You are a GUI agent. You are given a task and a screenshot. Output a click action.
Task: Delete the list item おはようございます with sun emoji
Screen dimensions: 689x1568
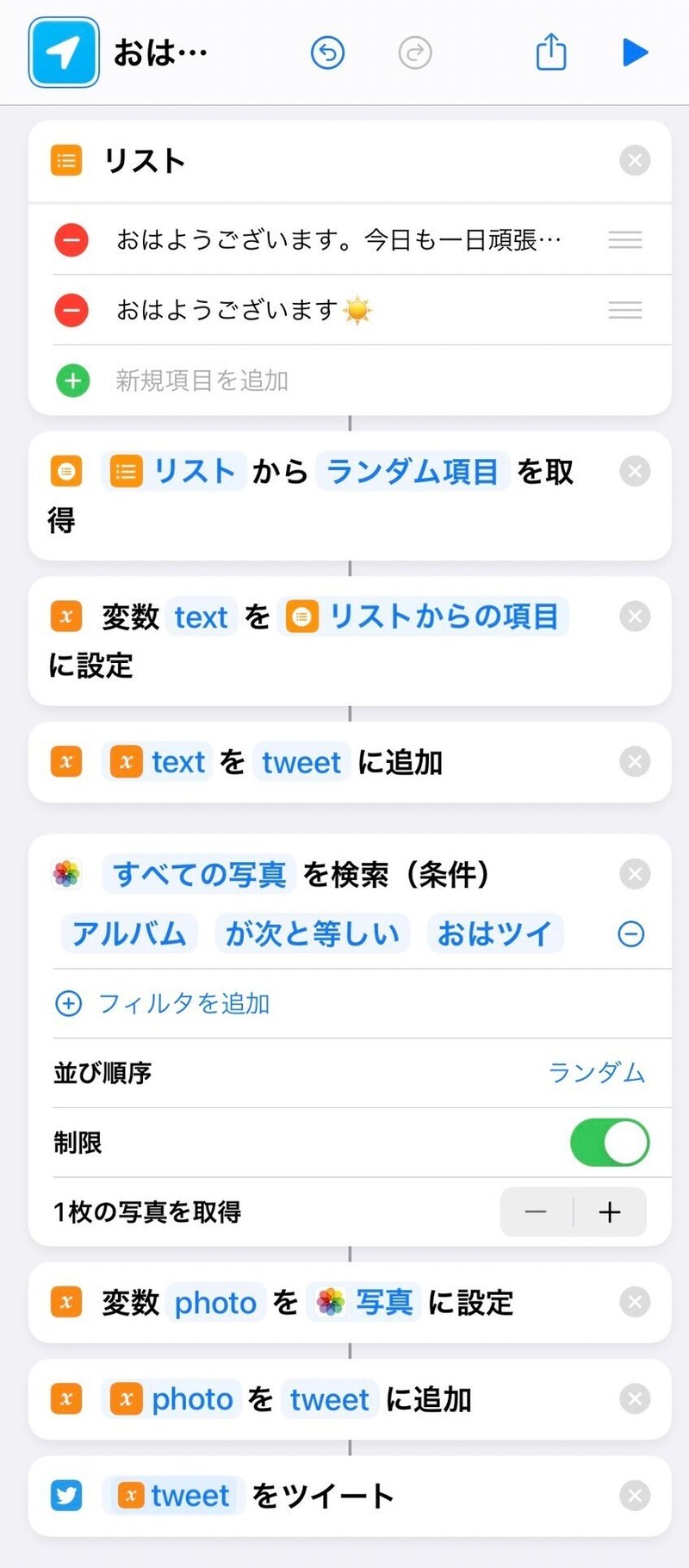pos(71,310)
